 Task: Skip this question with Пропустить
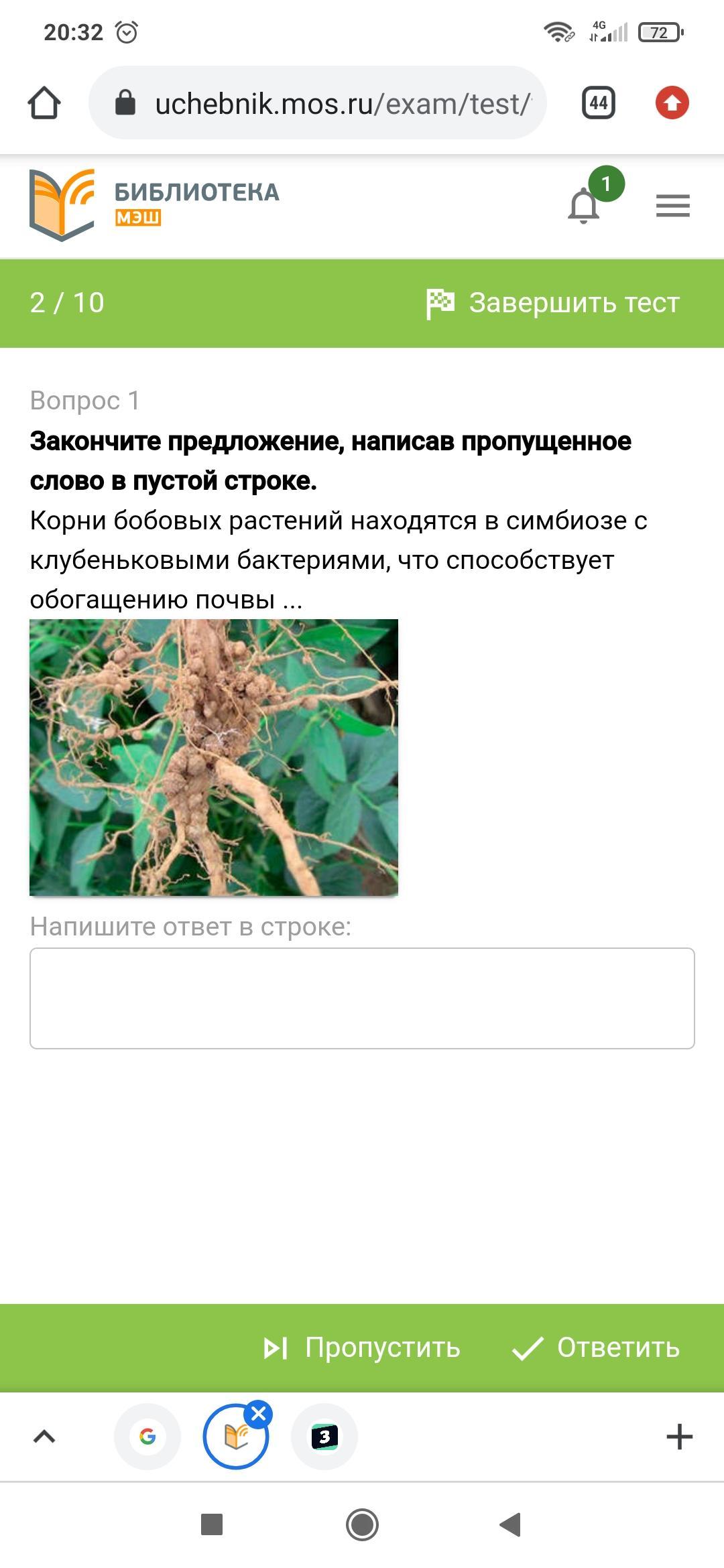click(363, 1348)
